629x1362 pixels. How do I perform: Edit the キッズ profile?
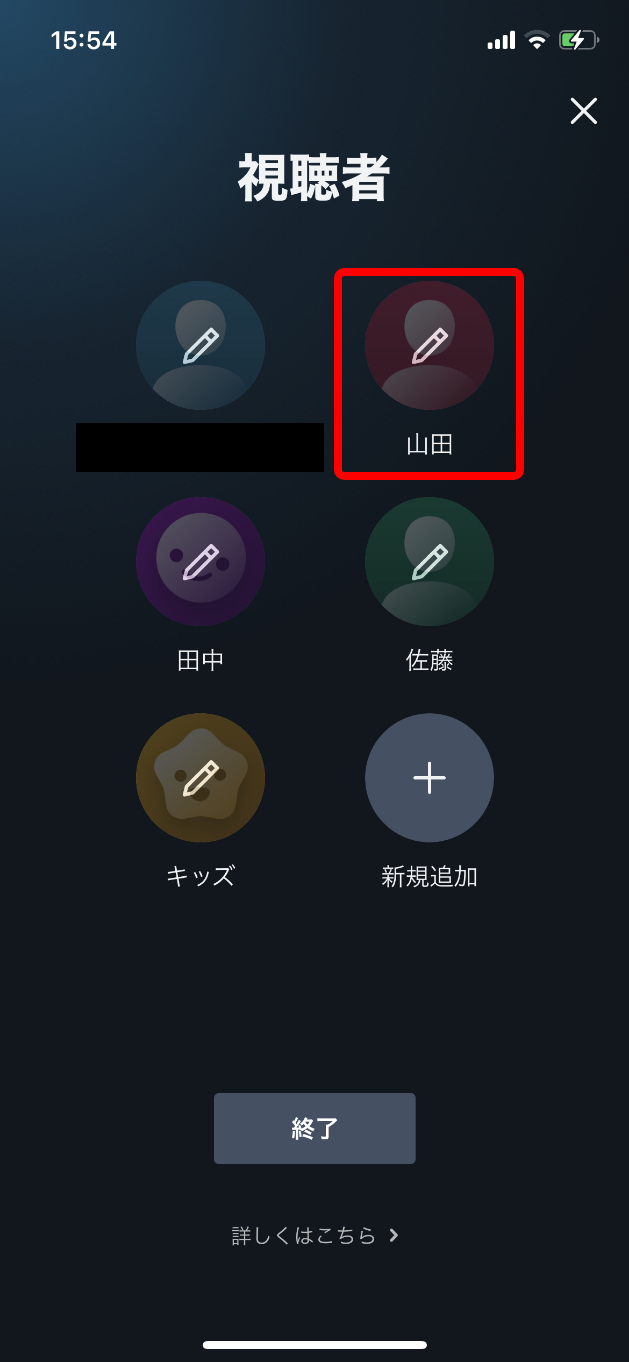(200, 777)
